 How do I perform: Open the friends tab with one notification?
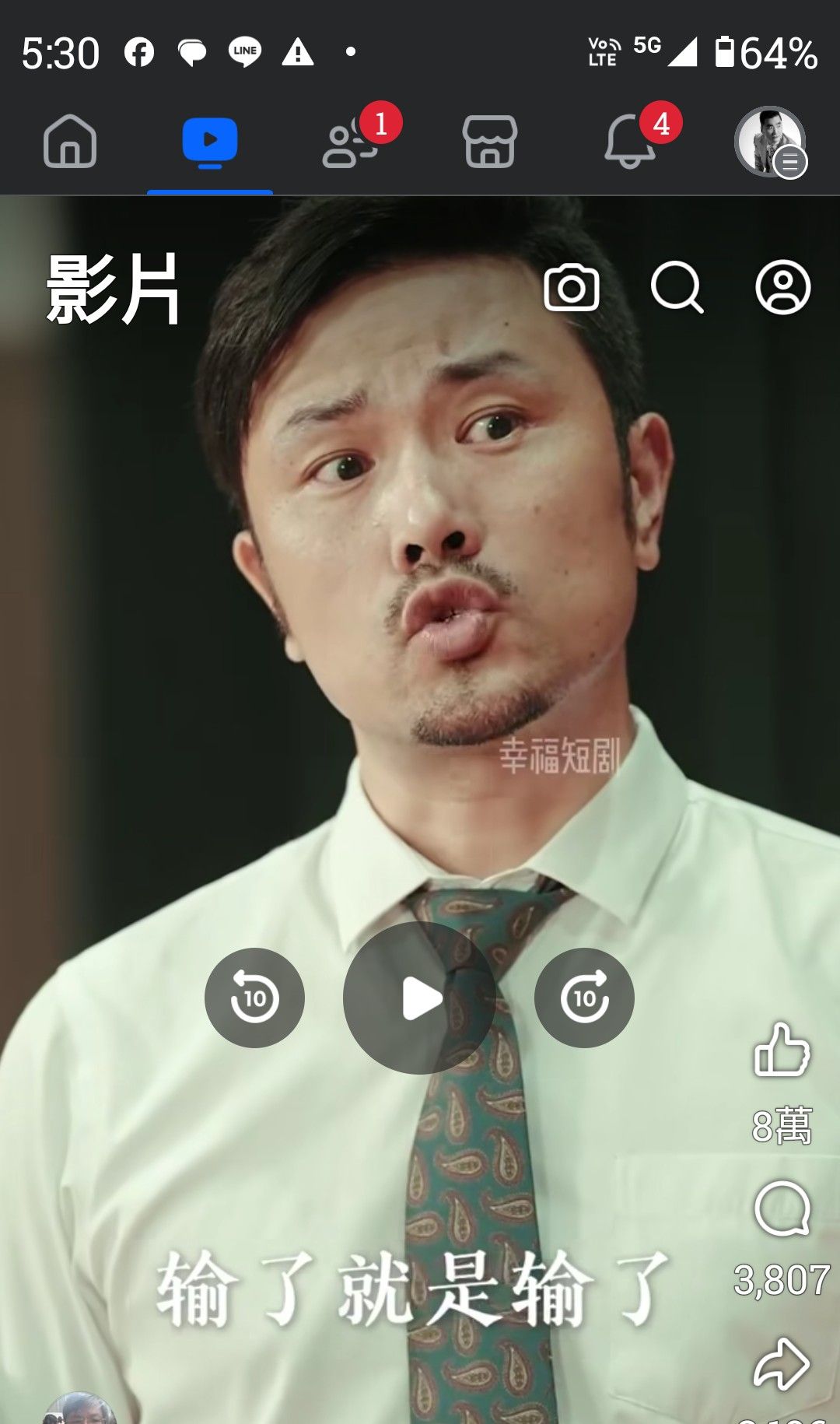[x=352, y=142]
